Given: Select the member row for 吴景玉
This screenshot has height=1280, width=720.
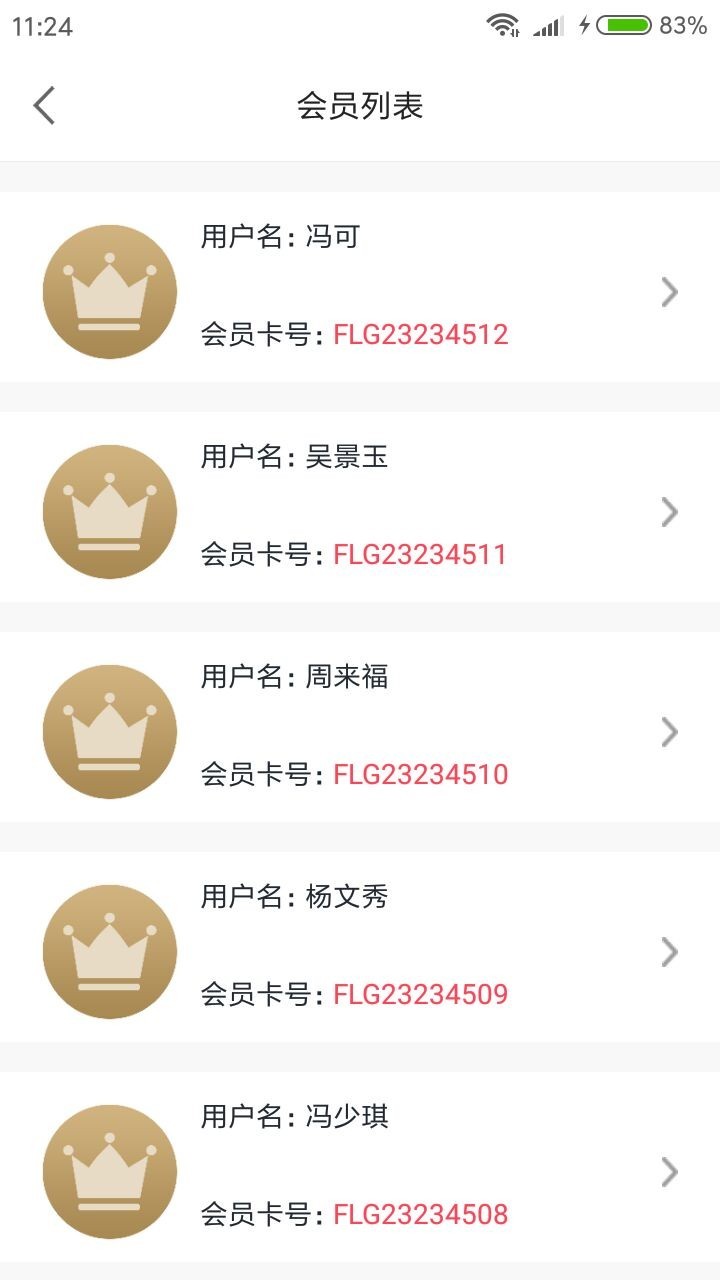Looking at the screenshot, I should coord(360,508).
